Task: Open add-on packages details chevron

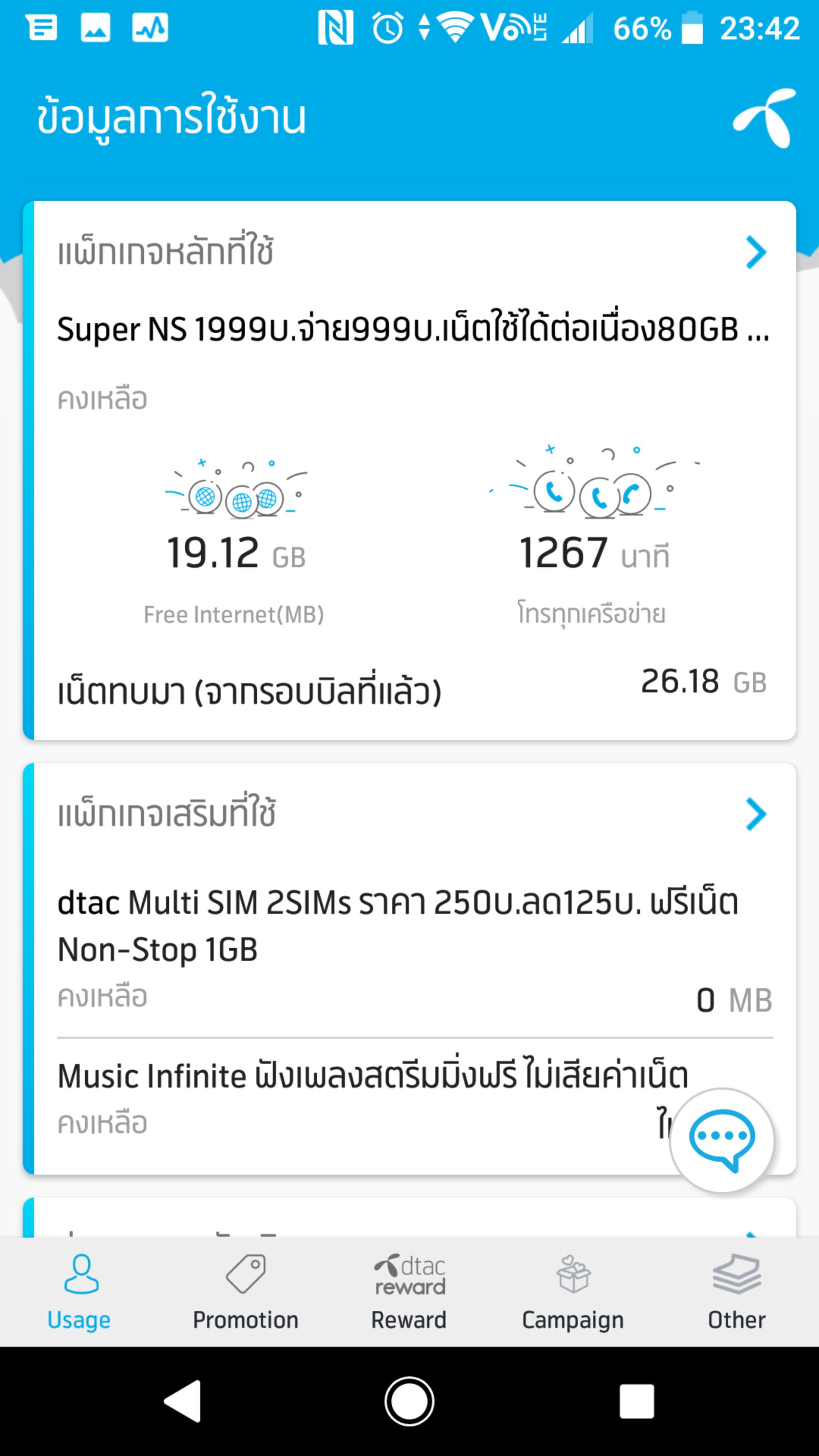Action: pos(756,814)
